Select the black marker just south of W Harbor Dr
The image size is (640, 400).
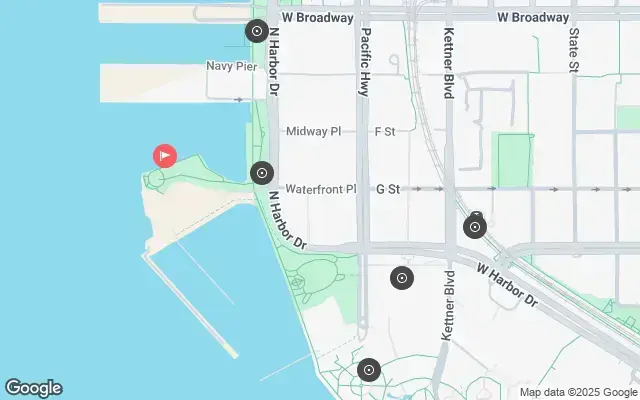(402, 278)
